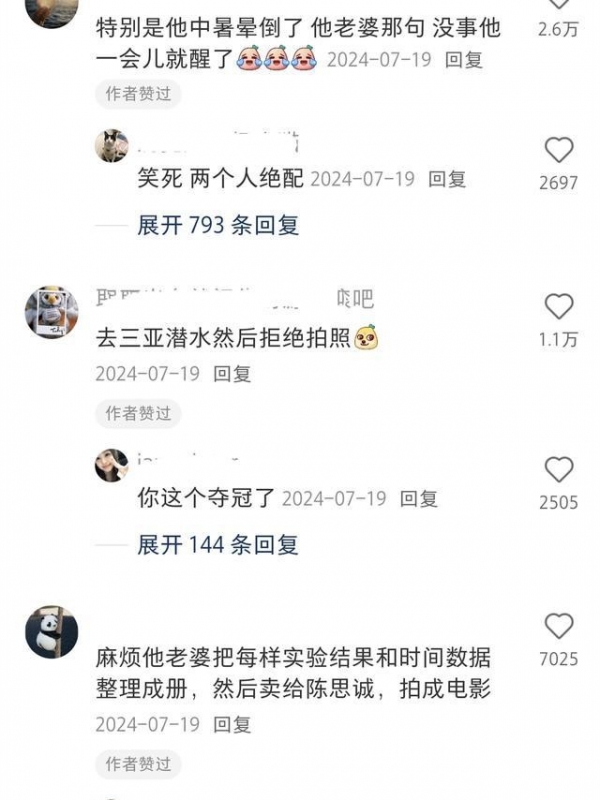Expand the 793 replies
The image size is (600, 800).
pyautogui.click(x=218, y=225)
